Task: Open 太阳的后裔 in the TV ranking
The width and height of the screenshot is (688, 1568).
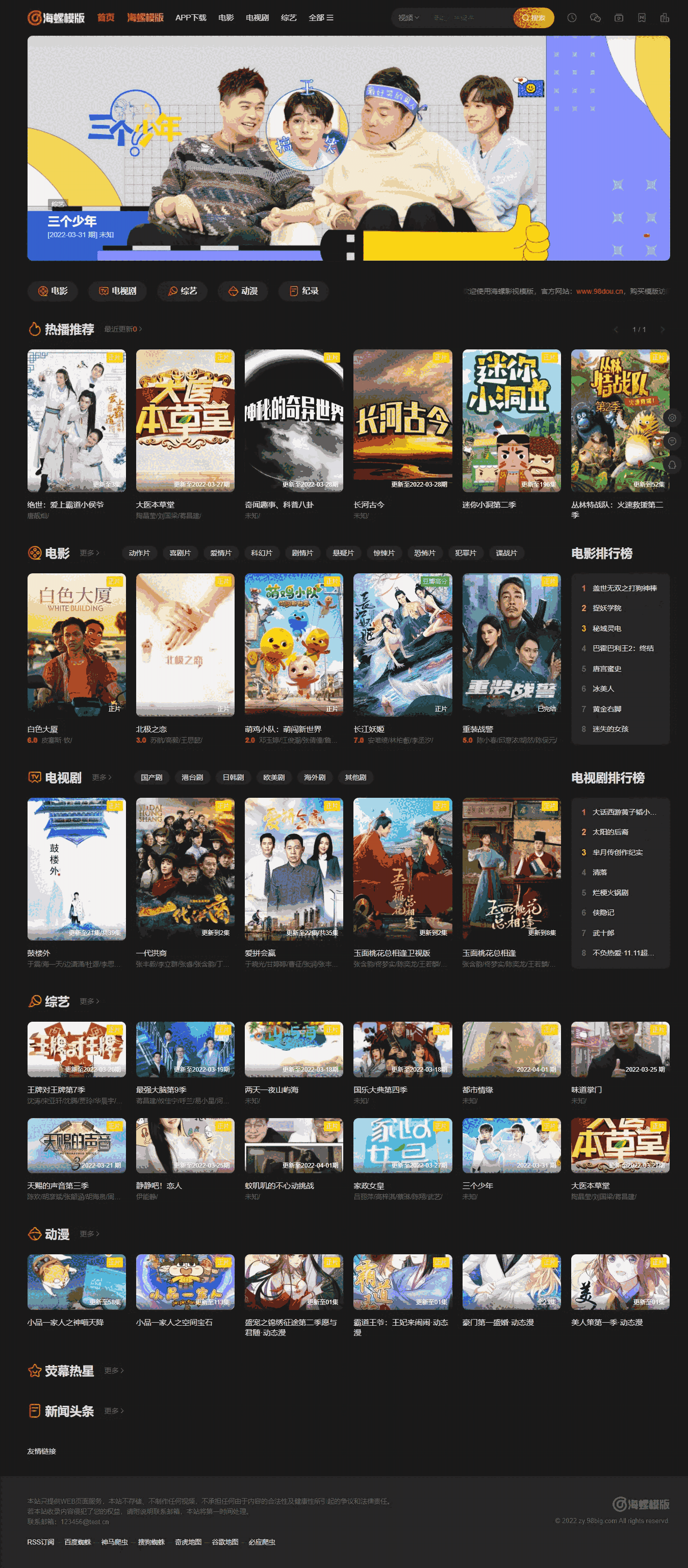Action: coord(610,832)
